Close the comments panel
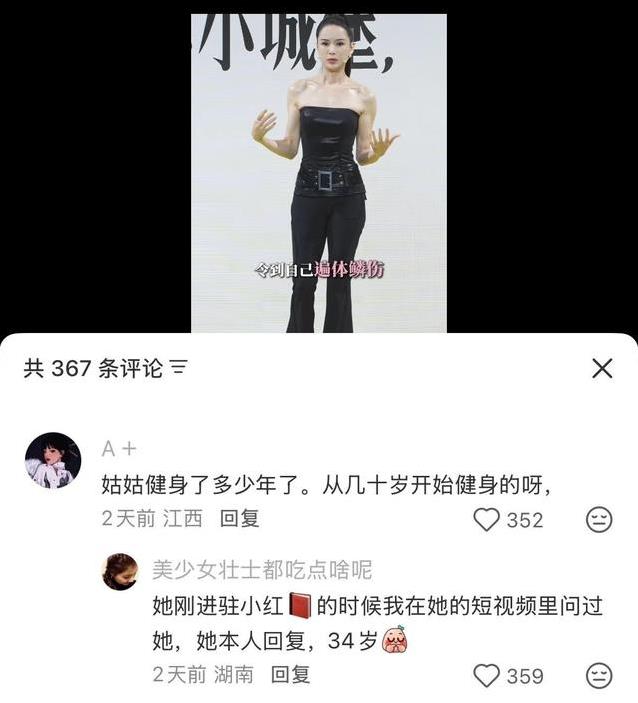Viewport: 638px width, 703px height. tap(602, 369)
